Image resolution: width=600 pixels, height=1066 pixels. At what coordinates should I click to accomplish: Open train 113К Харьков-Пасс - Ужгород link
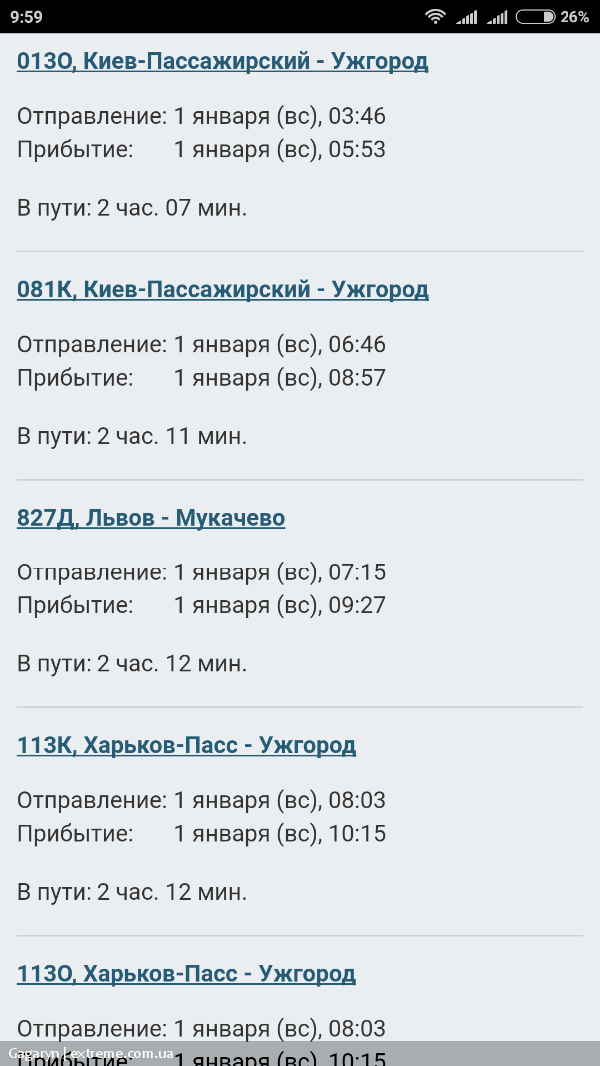(x=186, y=746)
